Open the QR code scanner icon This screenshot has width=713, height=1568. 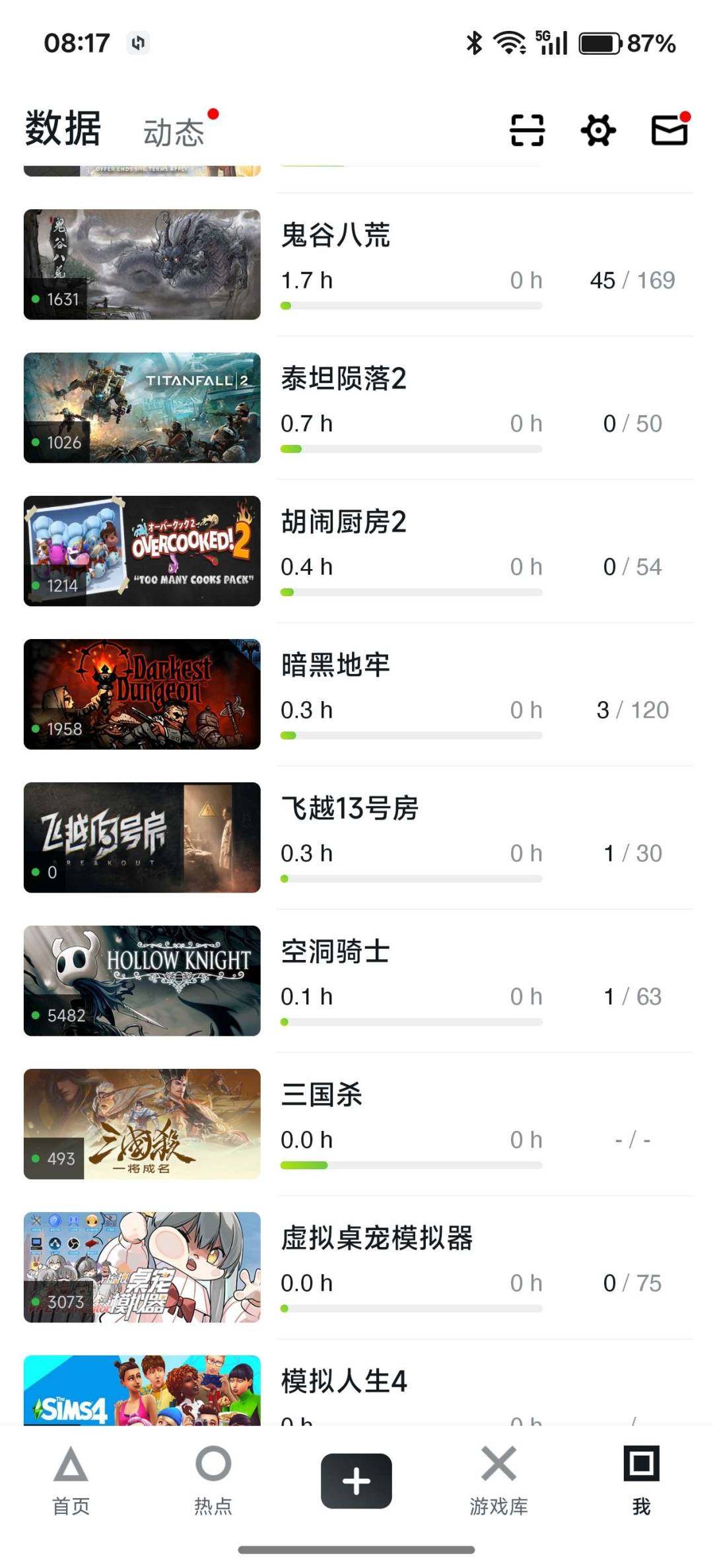coord(526,131)
